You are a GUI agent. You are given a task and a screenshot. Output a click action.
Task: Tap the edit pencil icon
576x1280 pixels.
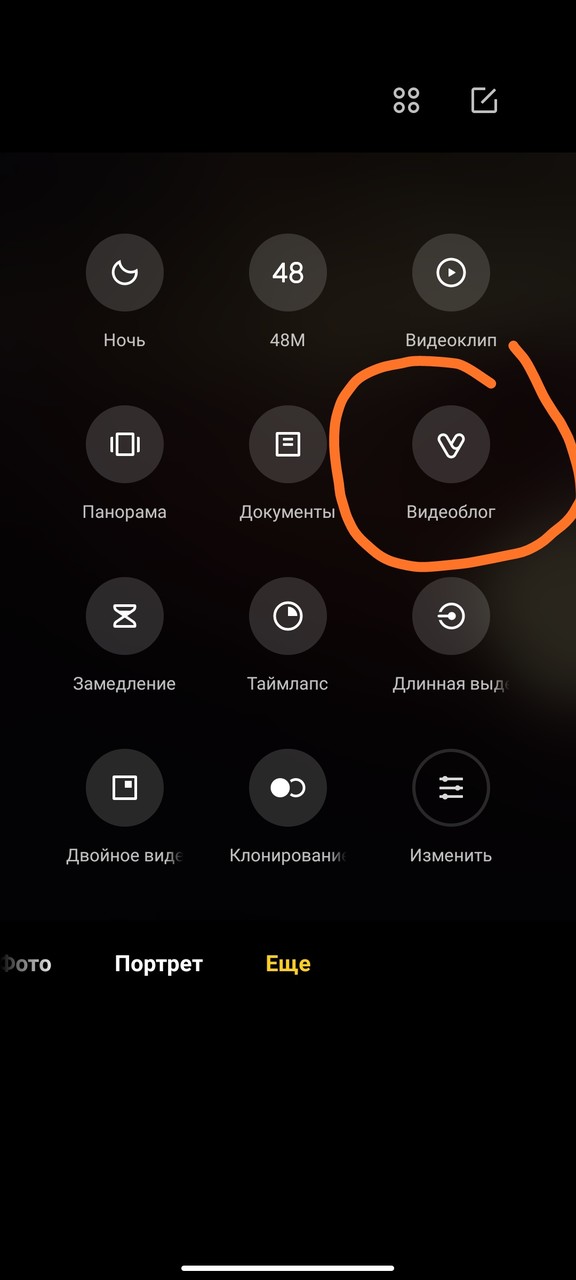(484, 100)
